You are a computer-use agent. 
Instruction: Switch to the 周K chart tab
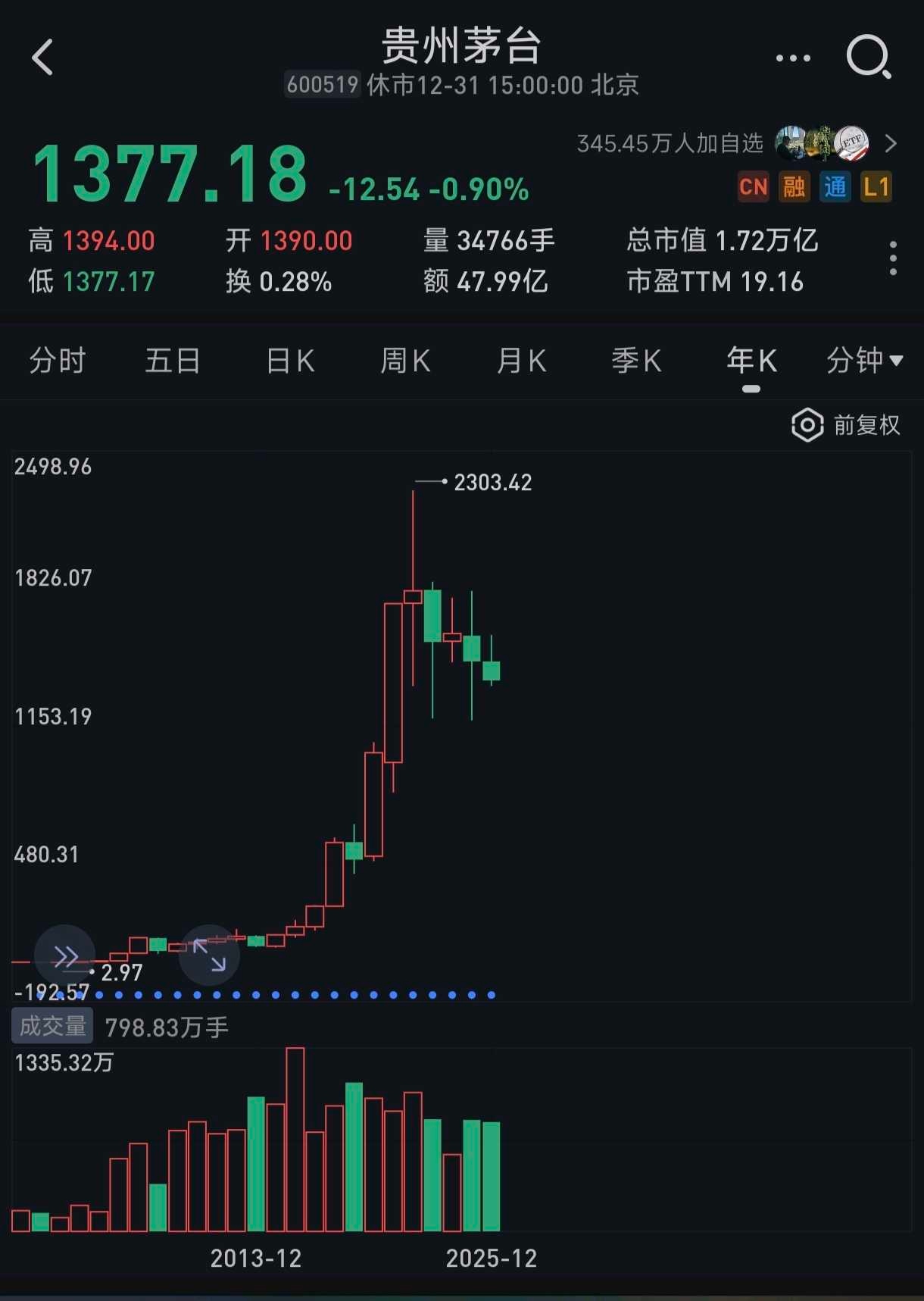click(405, 361)
